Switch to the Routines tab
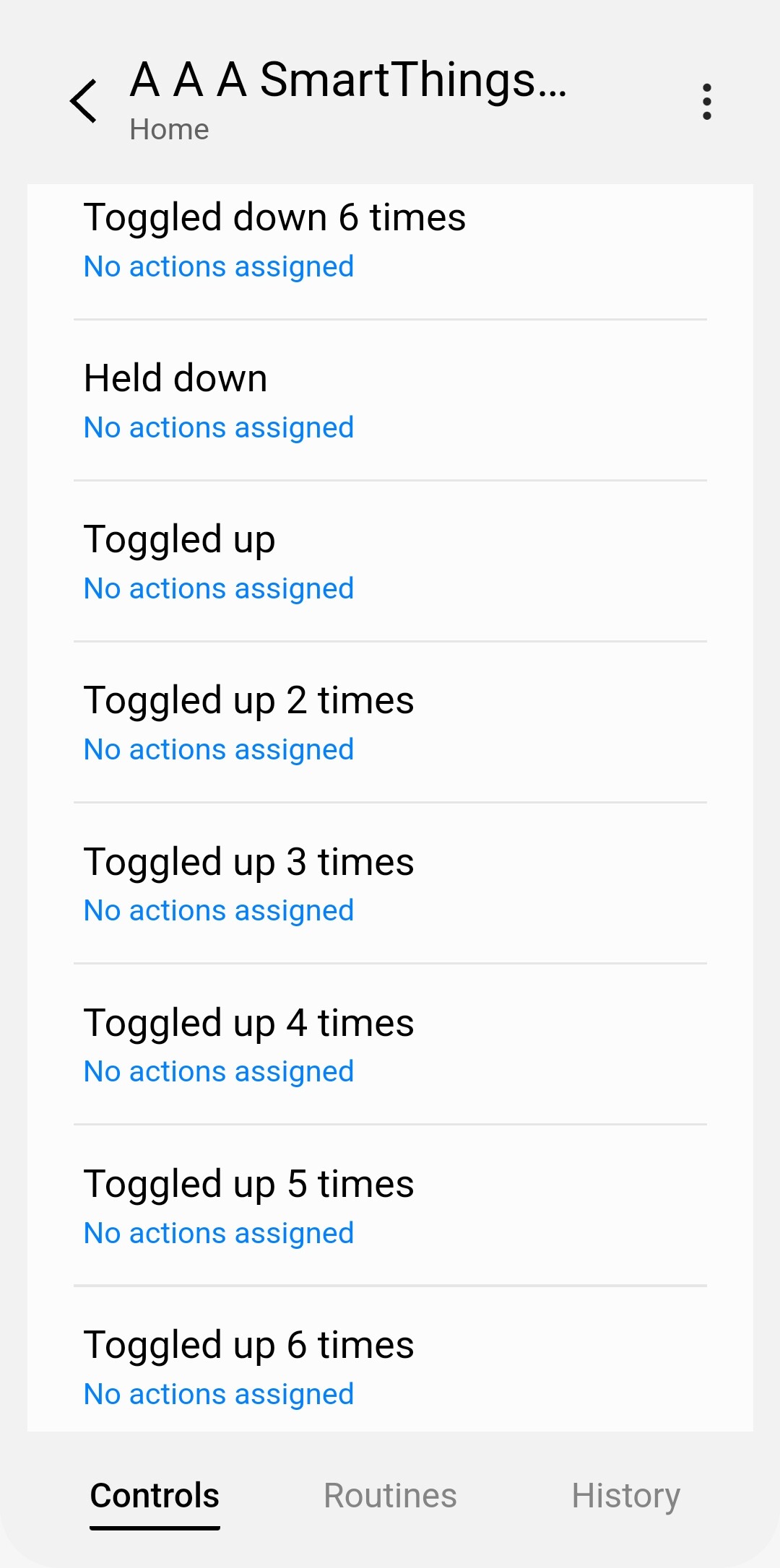This screenshot has height=1568, width=780. [x=390, y=1496]
